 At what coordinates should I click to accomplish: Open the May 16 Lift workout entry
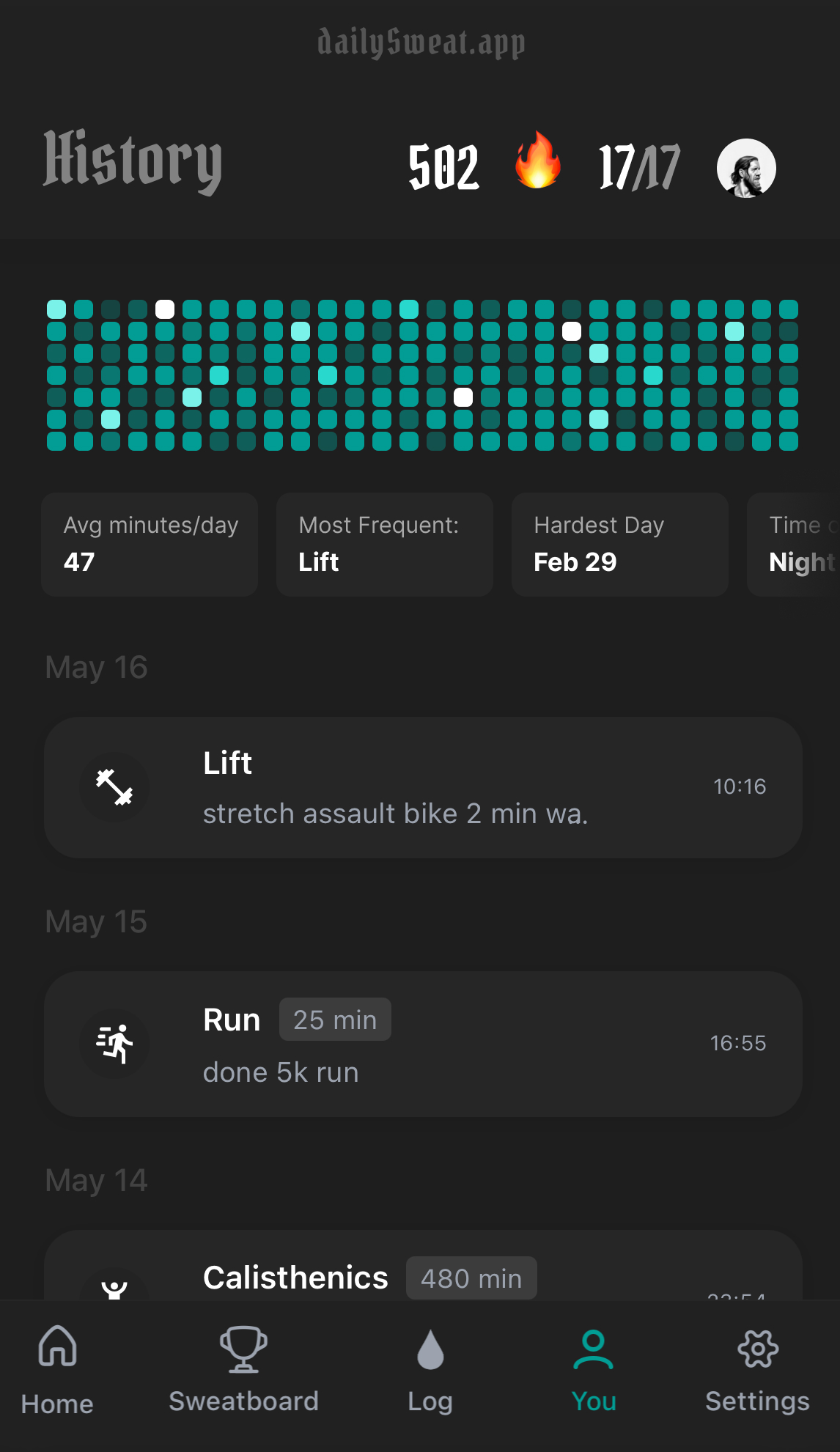(423, 787)
